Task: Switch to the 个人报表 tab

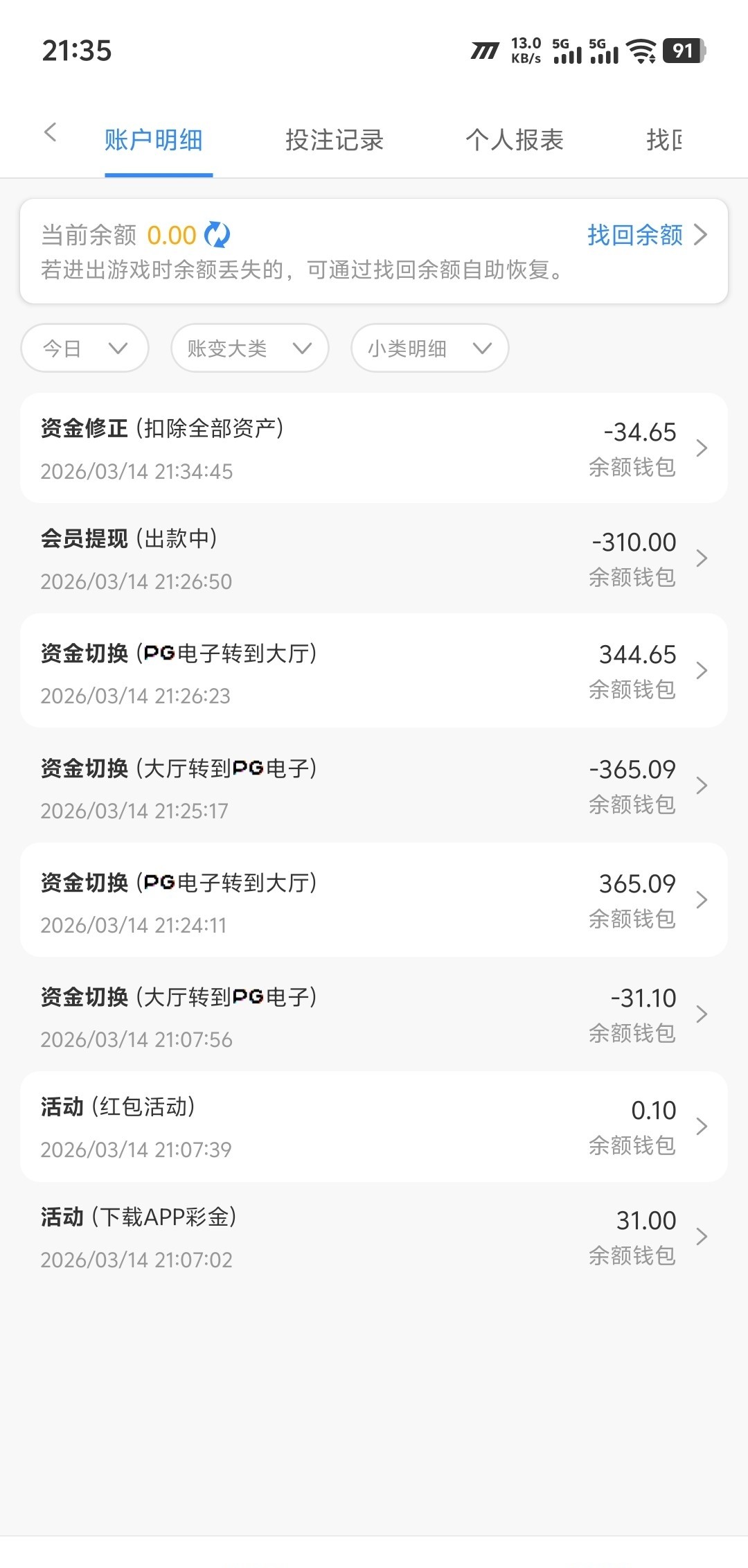Action: [514, 140]
